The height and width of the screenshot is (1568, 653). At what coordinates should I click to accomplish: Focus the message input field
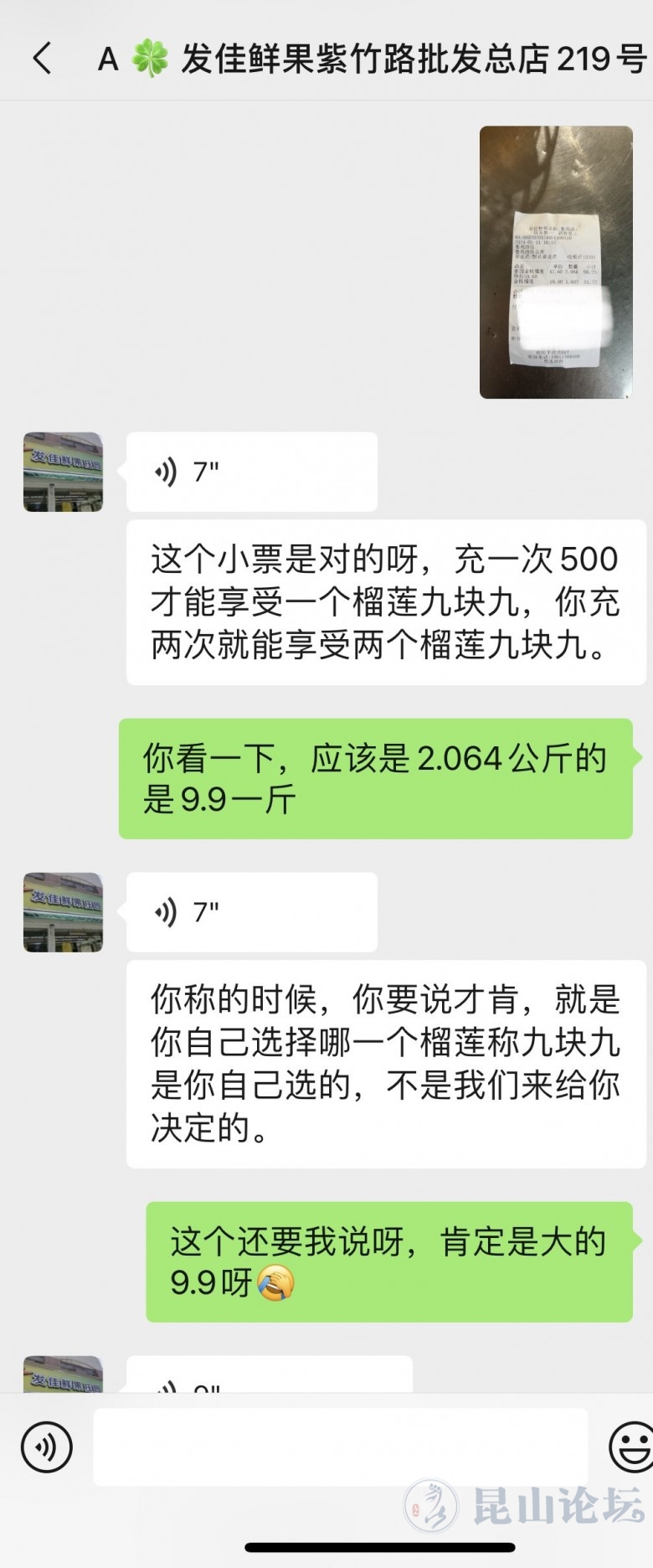tap(340, 1447)
